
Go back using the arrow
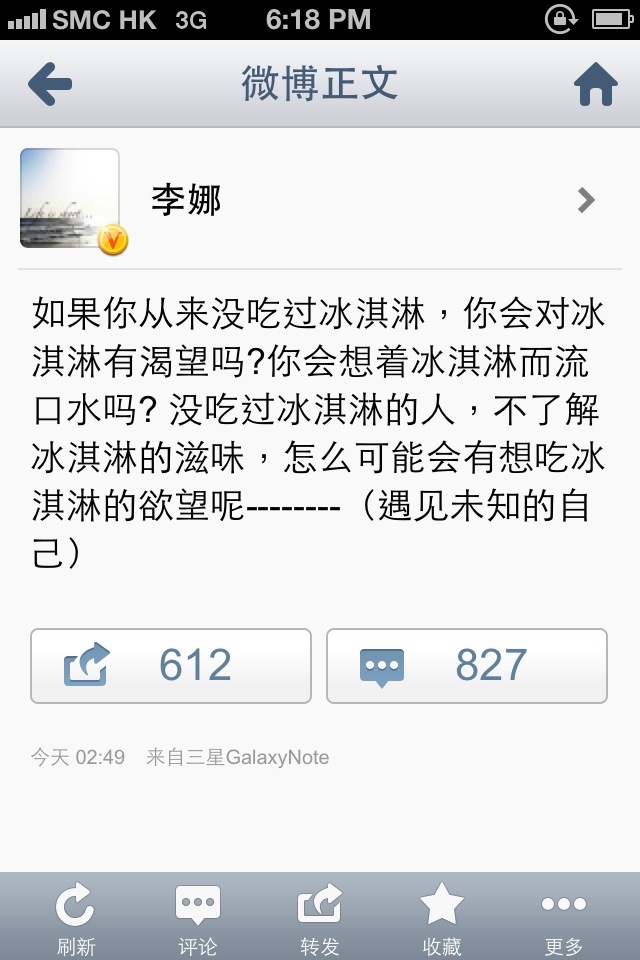coord(50,85)
